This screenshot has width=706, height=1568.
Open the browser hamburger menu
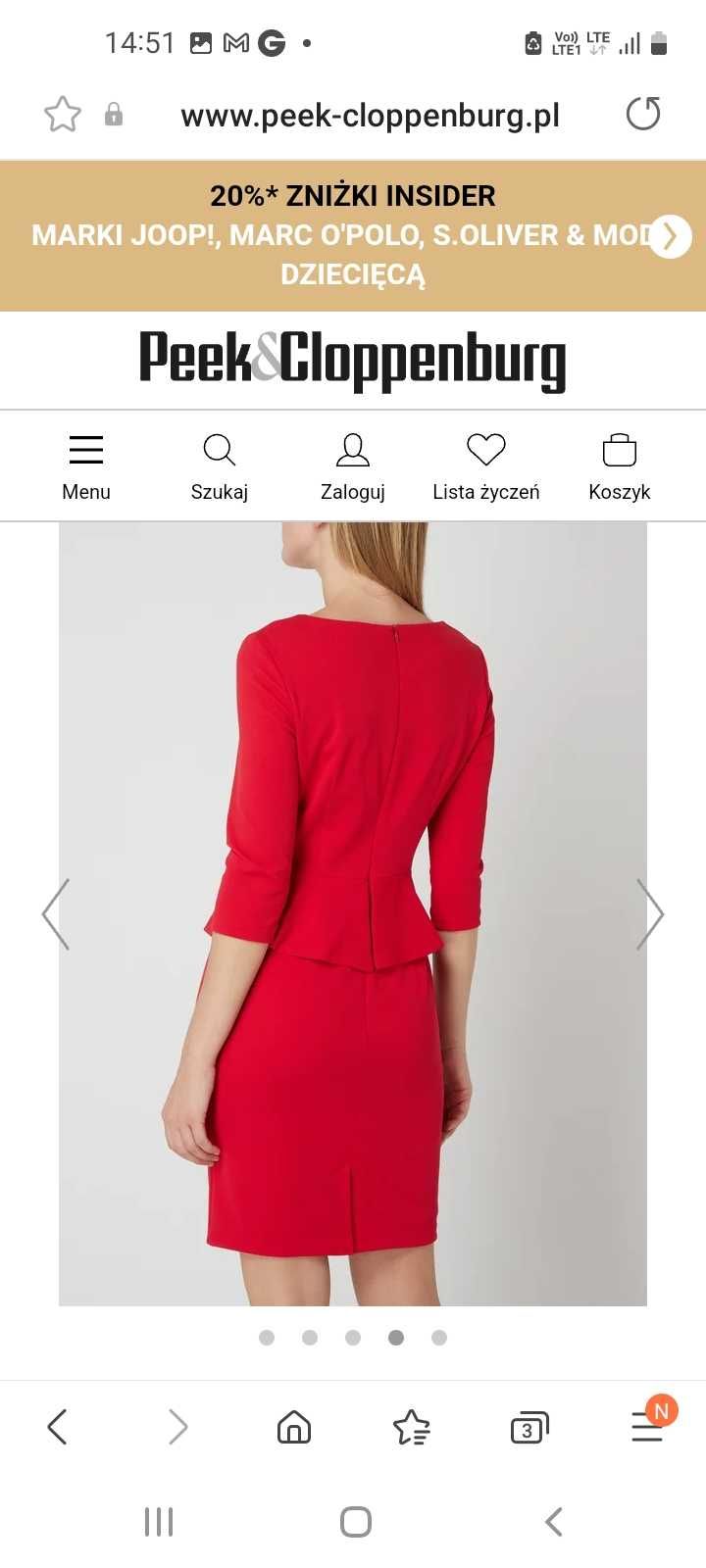[x=647, y=1427]
